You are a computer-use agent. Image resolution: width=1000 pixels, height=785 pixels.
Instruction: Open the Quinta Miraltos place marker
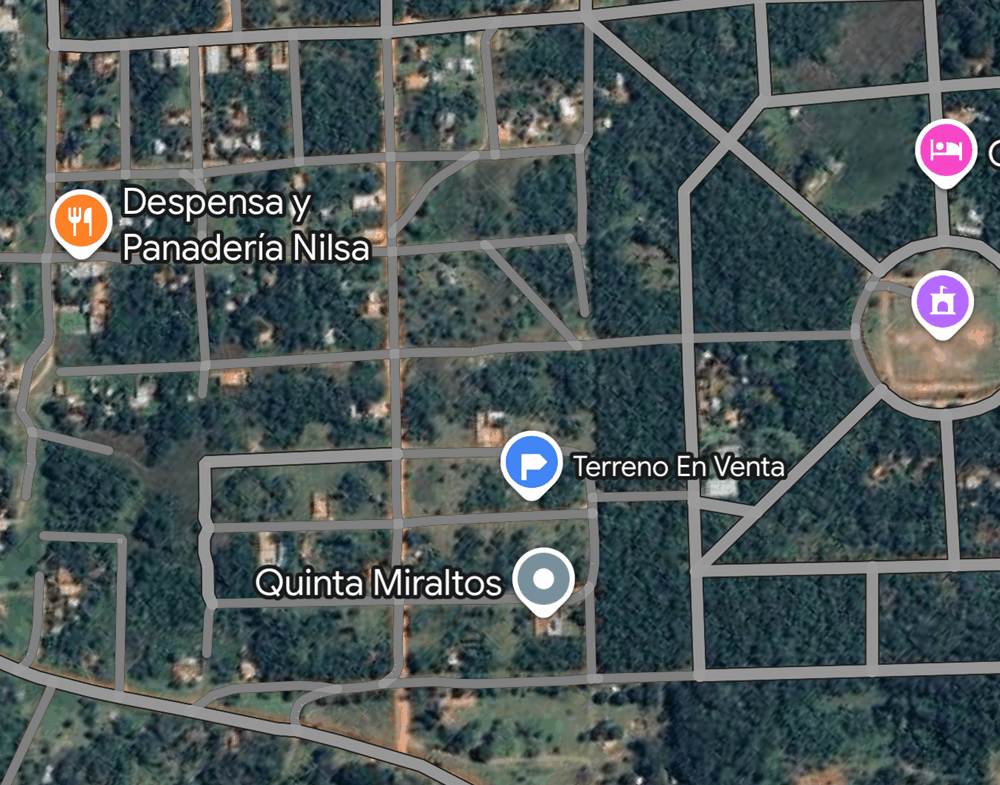[543, 579]
